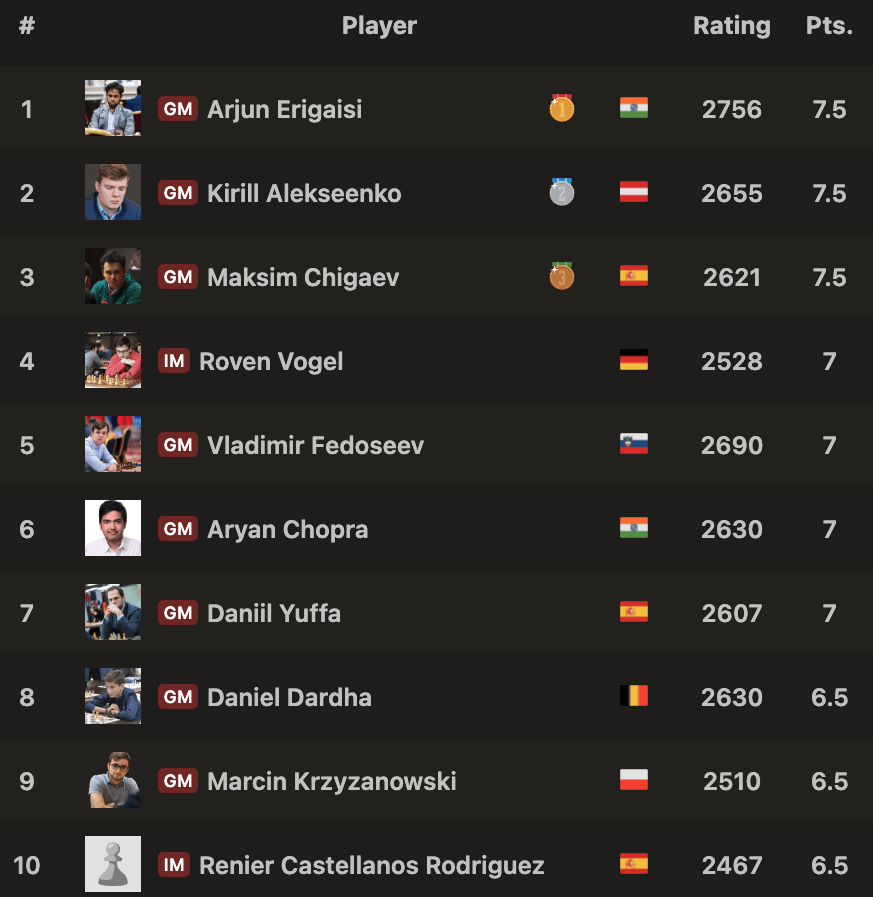Tap Aryan Chopra's row
This screenshot has width=873, height=897.
[287, 529]
